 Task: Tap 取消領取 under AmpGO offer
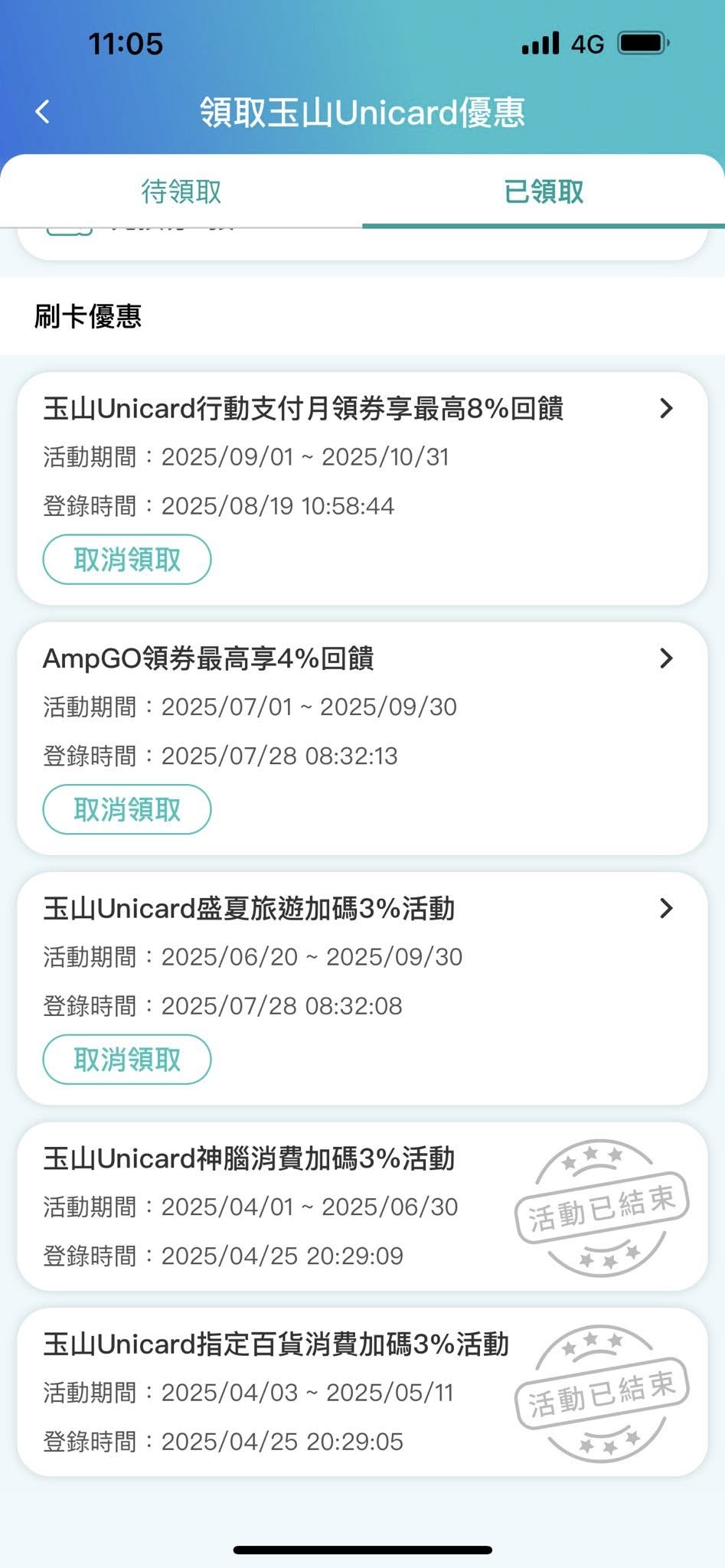click(x=127, y=809)
